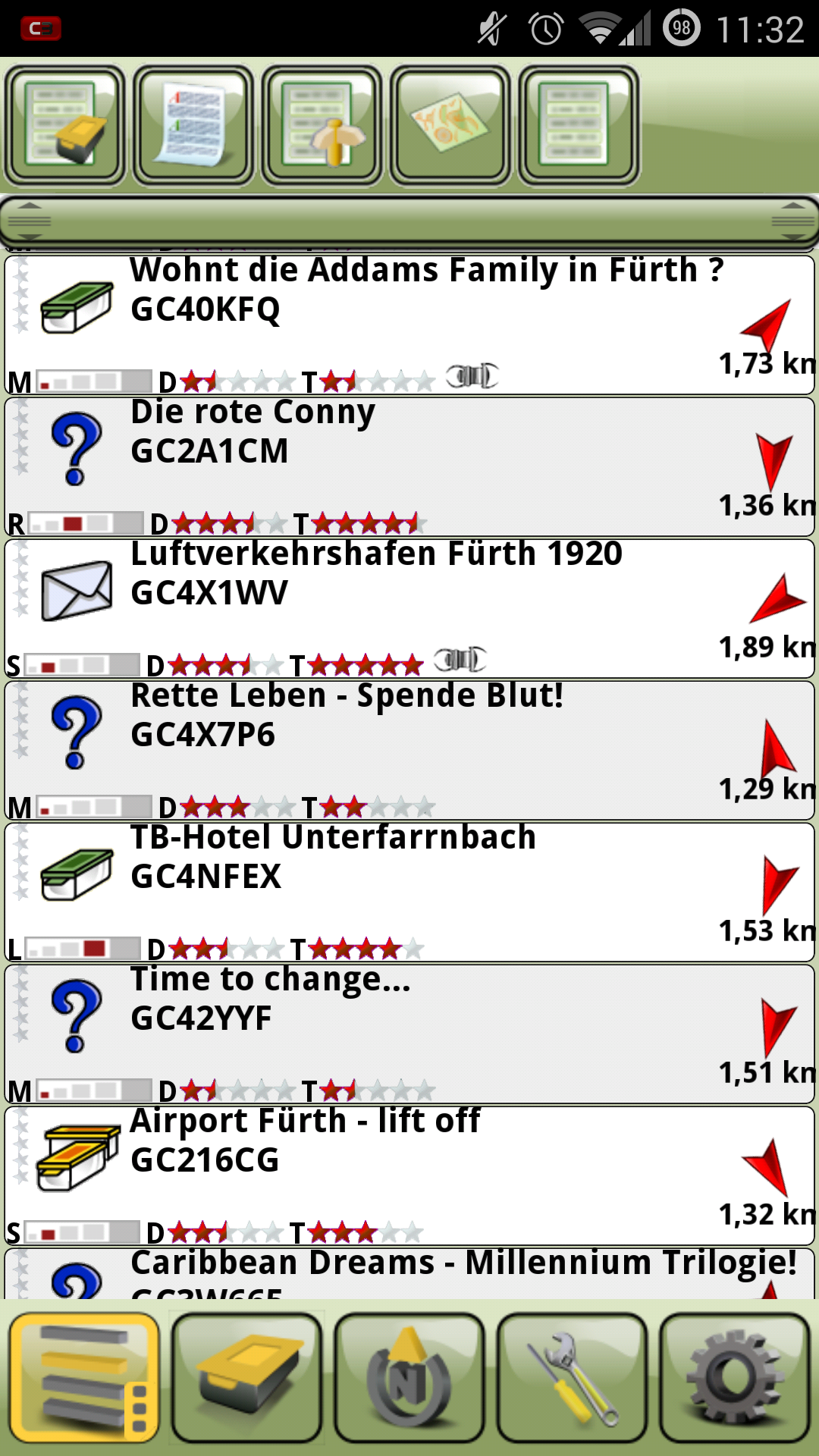View TB-Hotel Unterfarrnbach cache details
This screenshot has height=1456, width=819.
click(x=409, y=892)
